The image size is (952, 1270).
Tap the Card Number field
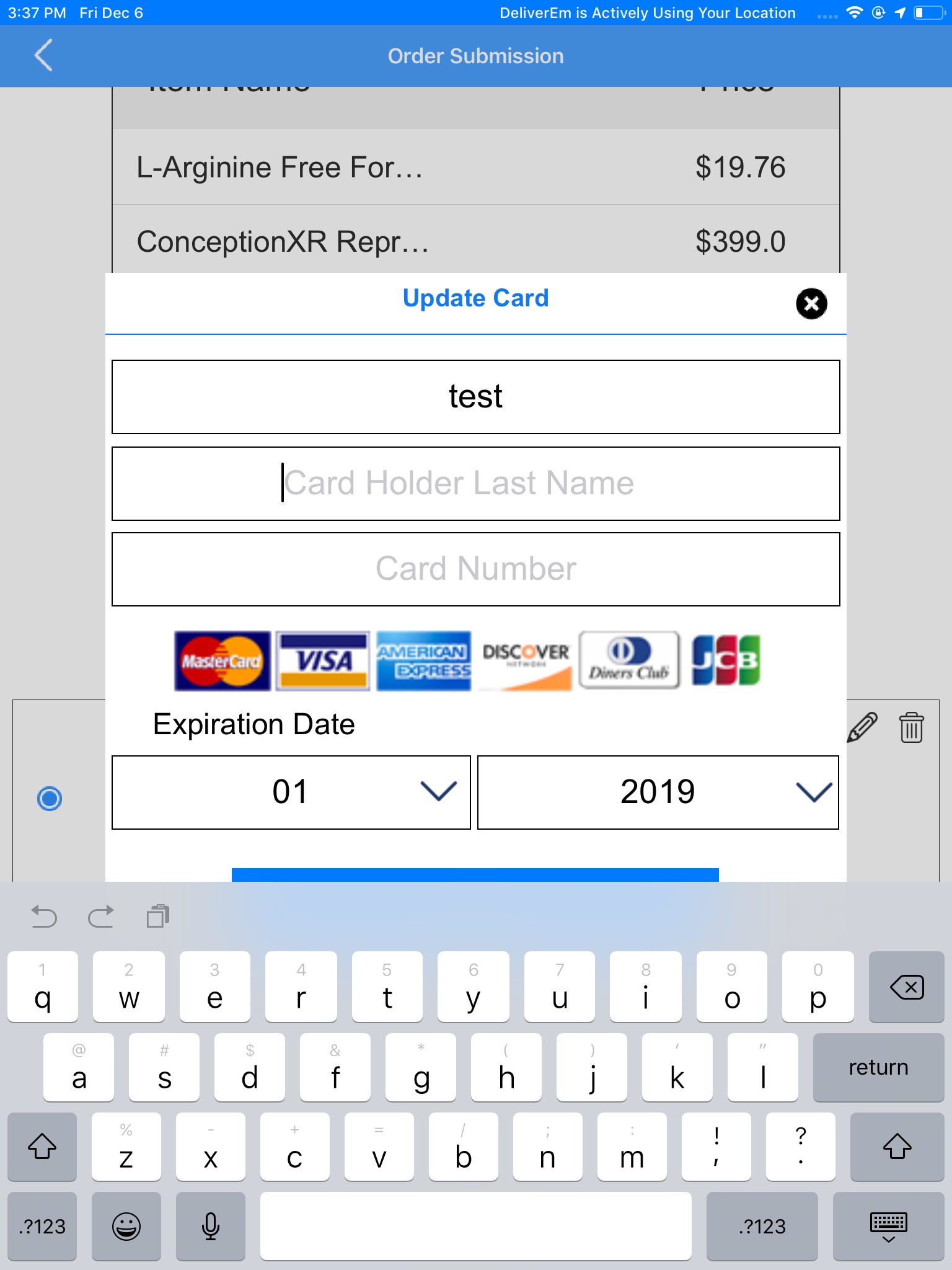click(475, 569)
